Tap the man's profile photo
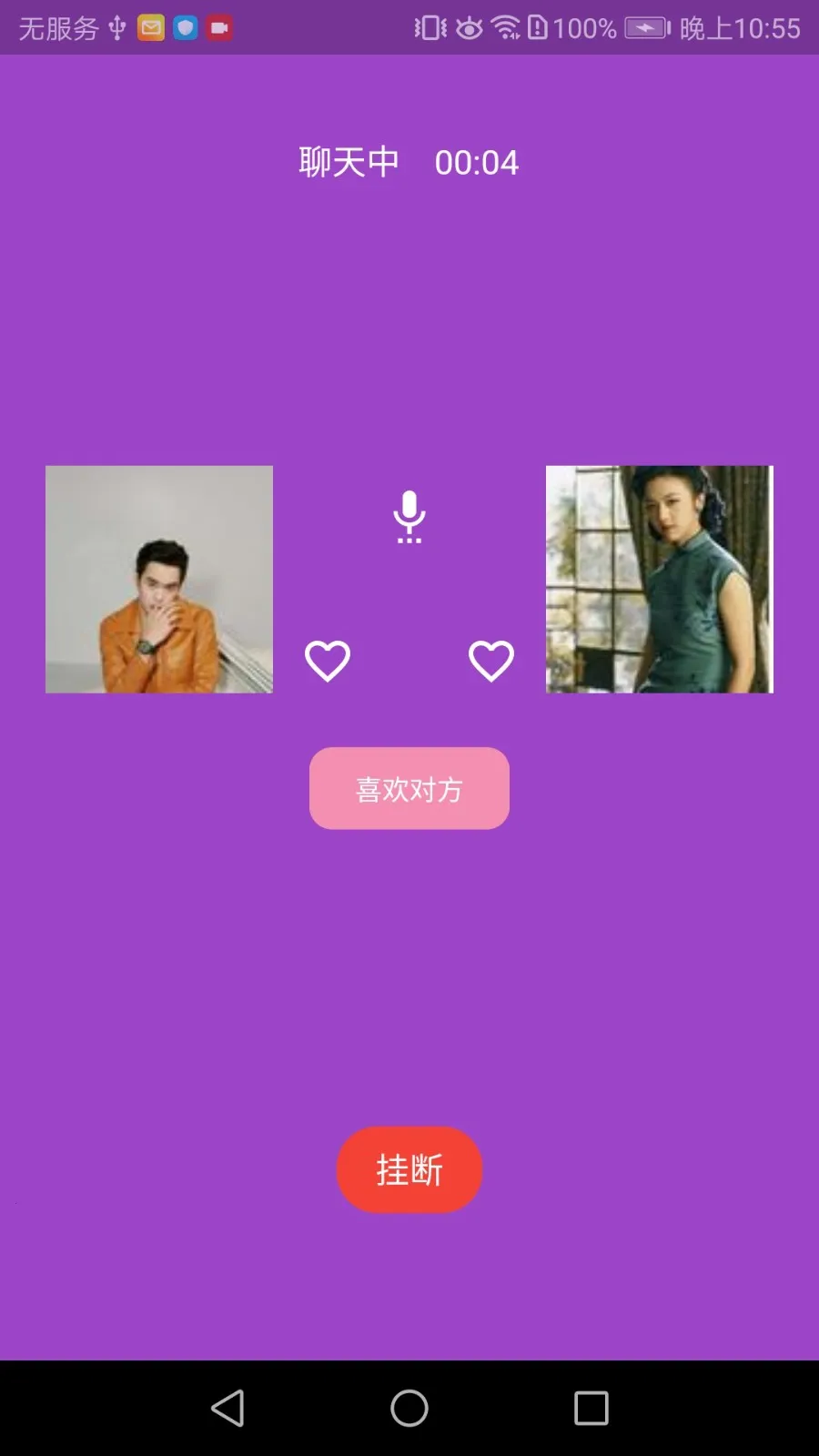This screenshot has width=819, height=1456. click(158, 580)
